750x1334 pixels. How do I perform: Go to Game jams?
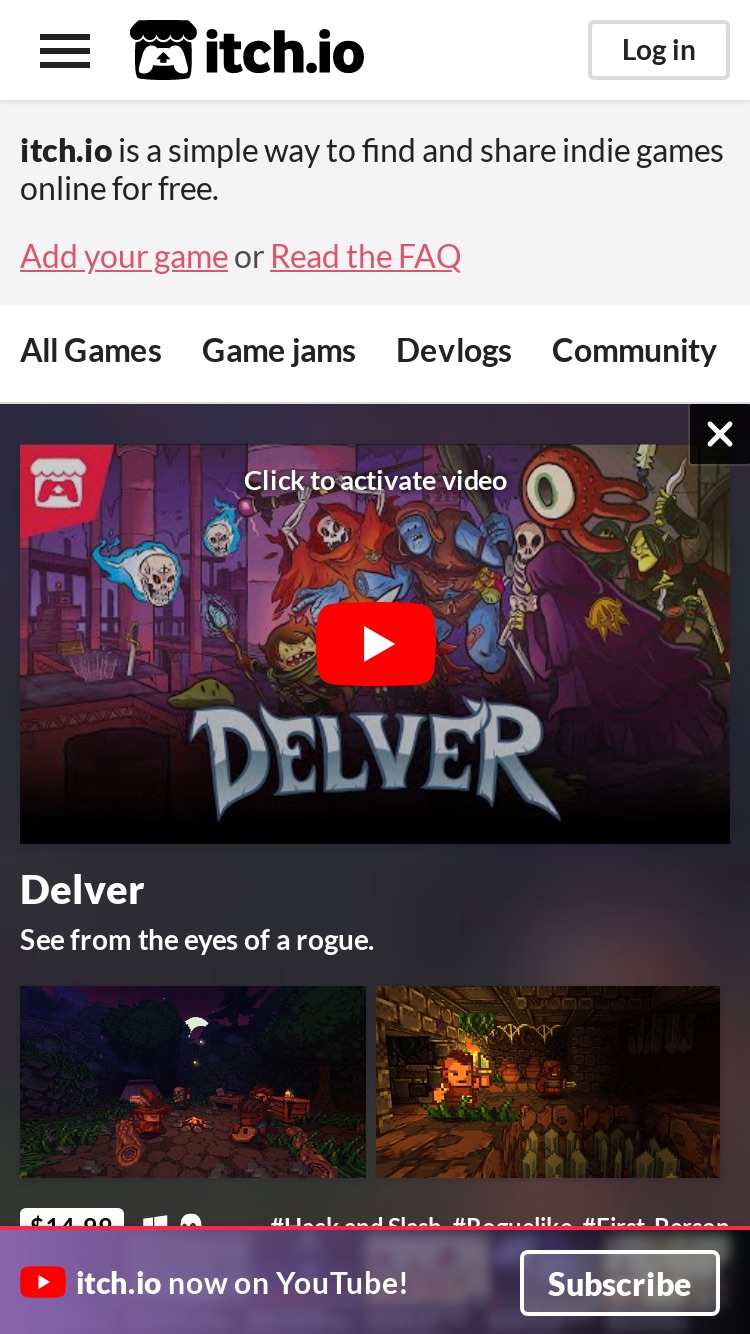coord(279,351)
